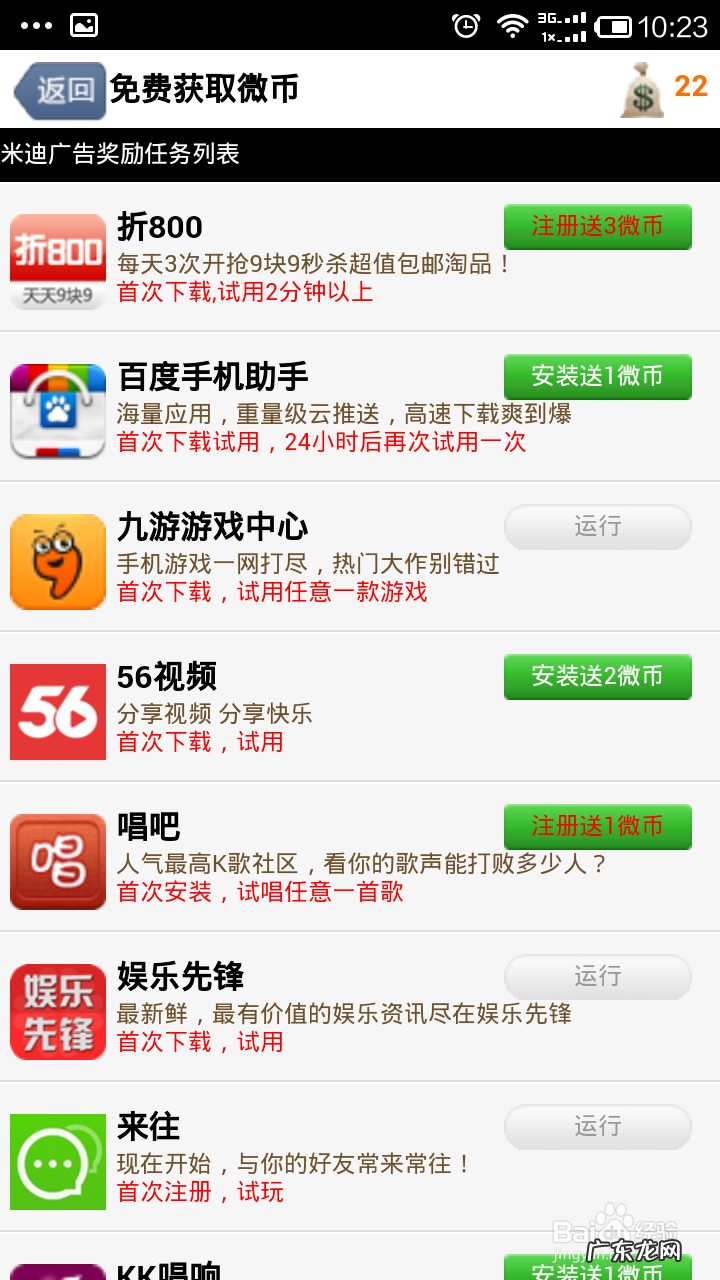Viewport: 720px width, 1280px height.
Task: Tap 运行 next to 九游游戏中心
Action: click(x=597, y=527)
